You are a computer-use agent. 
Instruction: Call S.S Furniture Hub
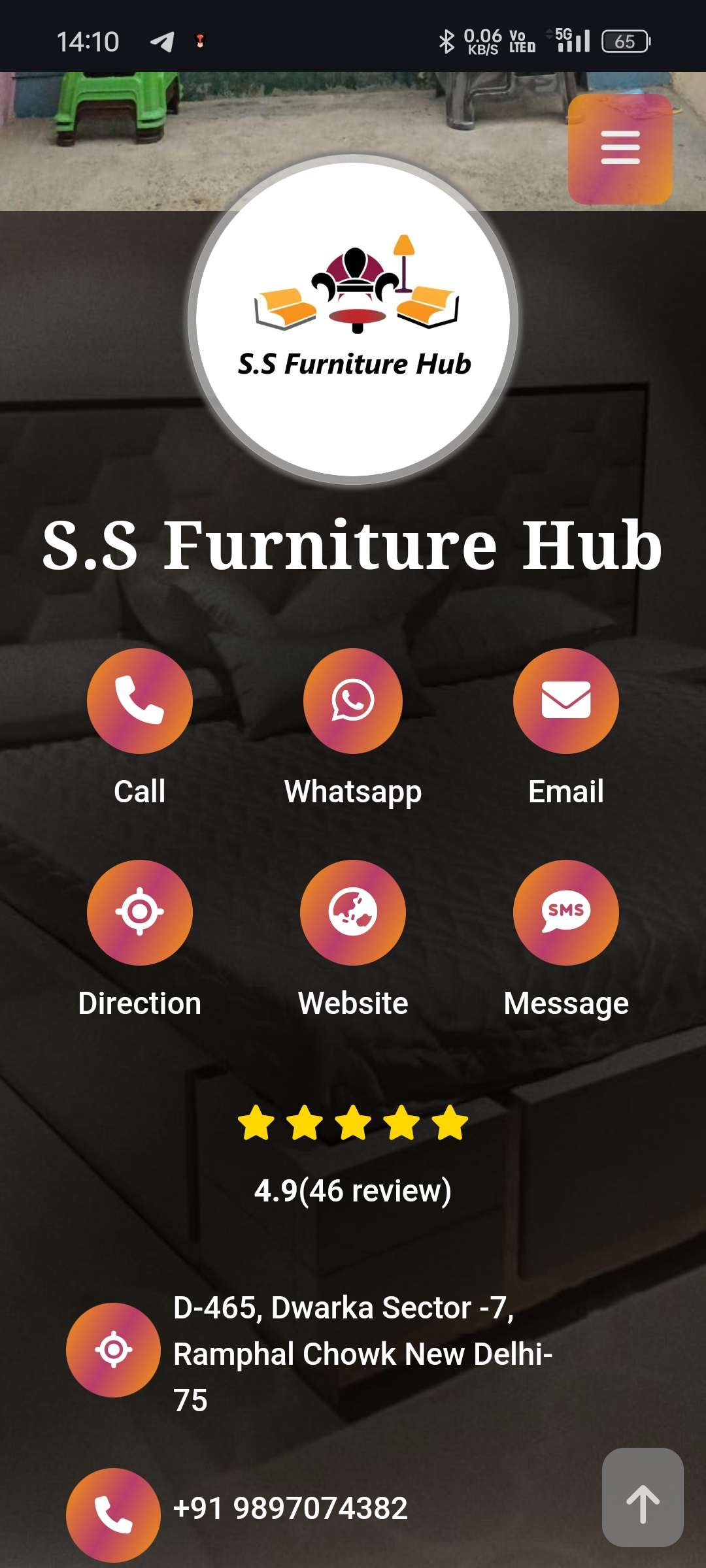(139, 701)
